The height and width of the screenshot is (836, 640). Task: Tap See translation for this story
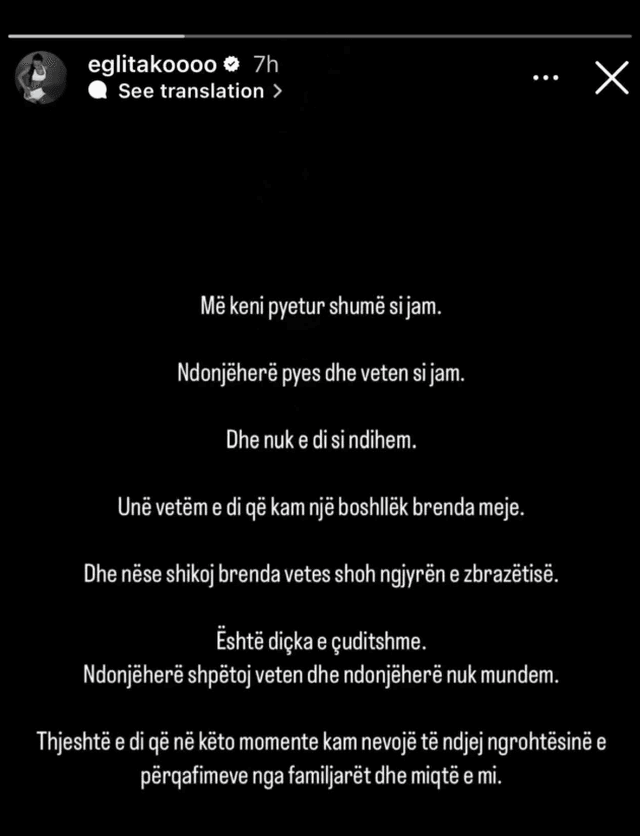click(x=189, y=91)
